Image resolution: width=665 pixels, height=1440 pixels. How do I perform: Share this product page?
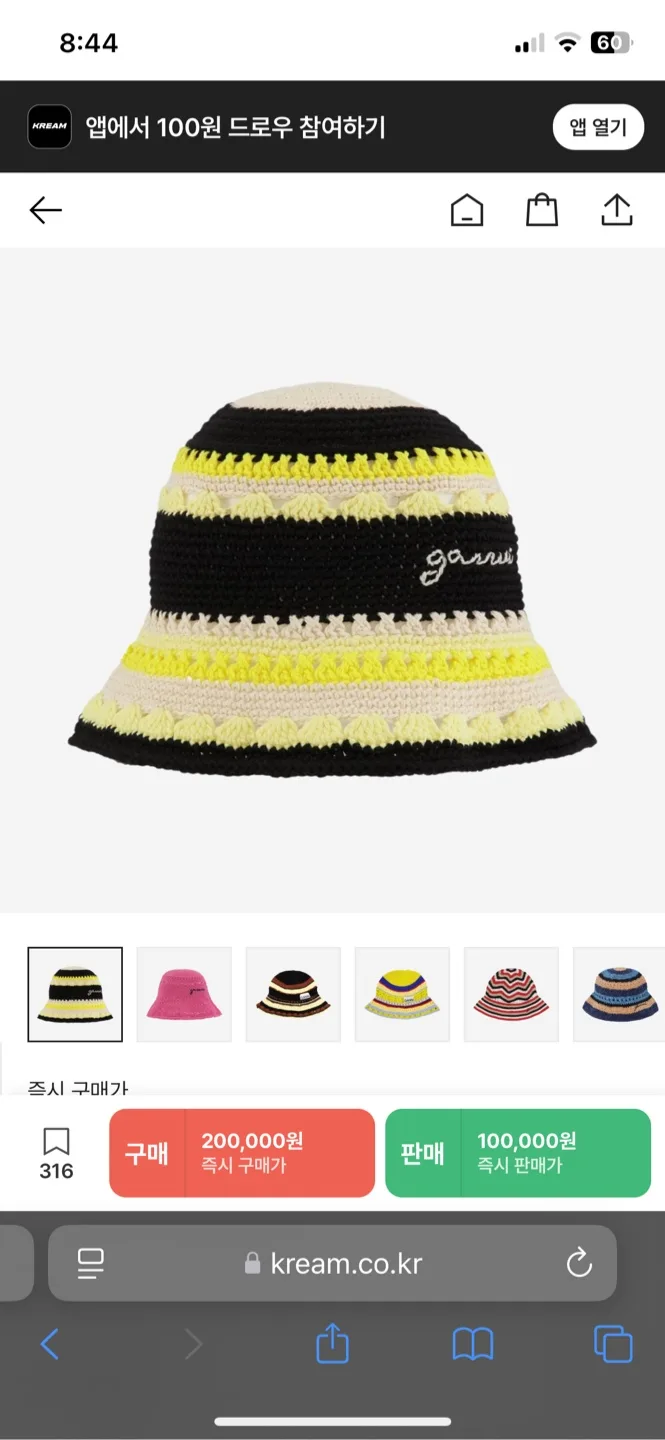tap(616, 210)
